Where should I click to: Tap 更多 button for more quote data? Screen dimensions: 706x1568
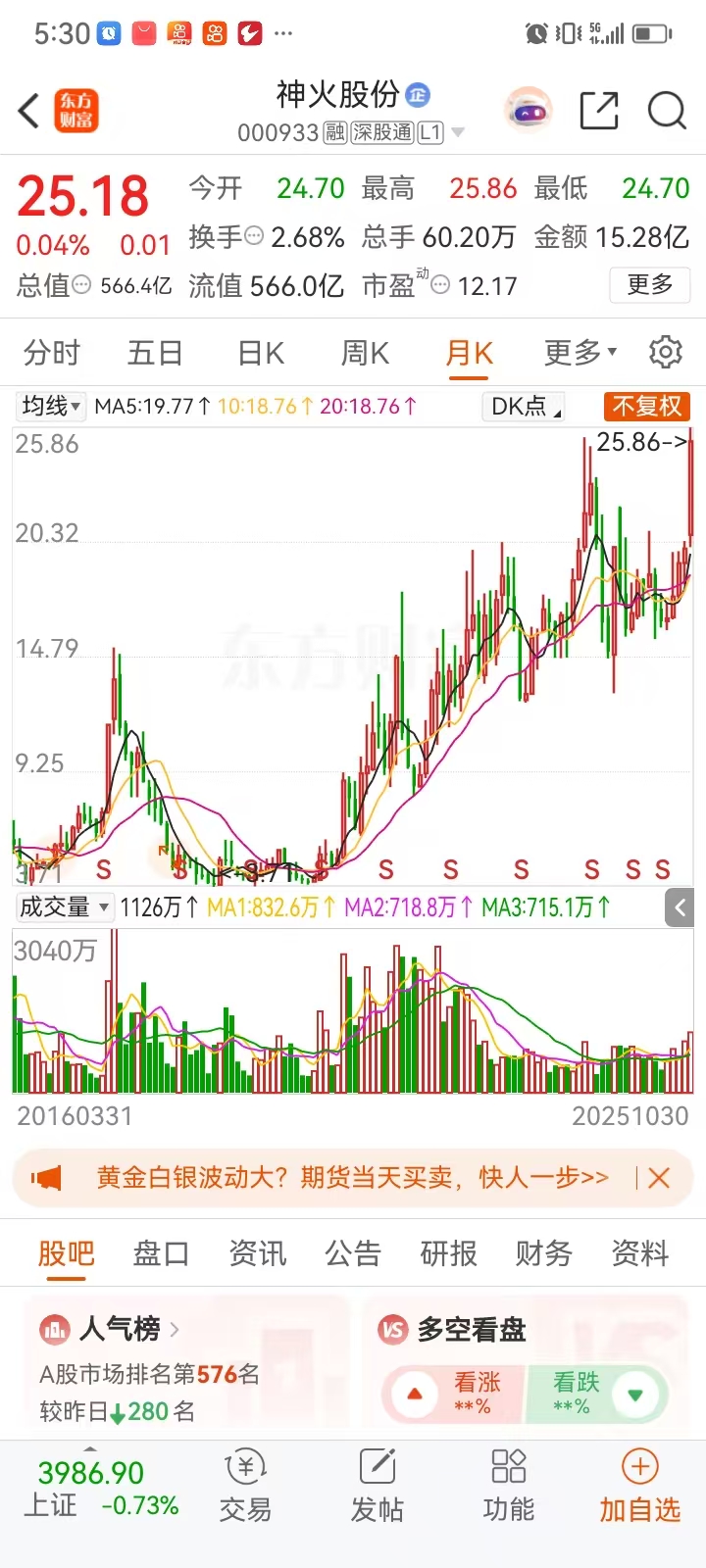point(650,285)
